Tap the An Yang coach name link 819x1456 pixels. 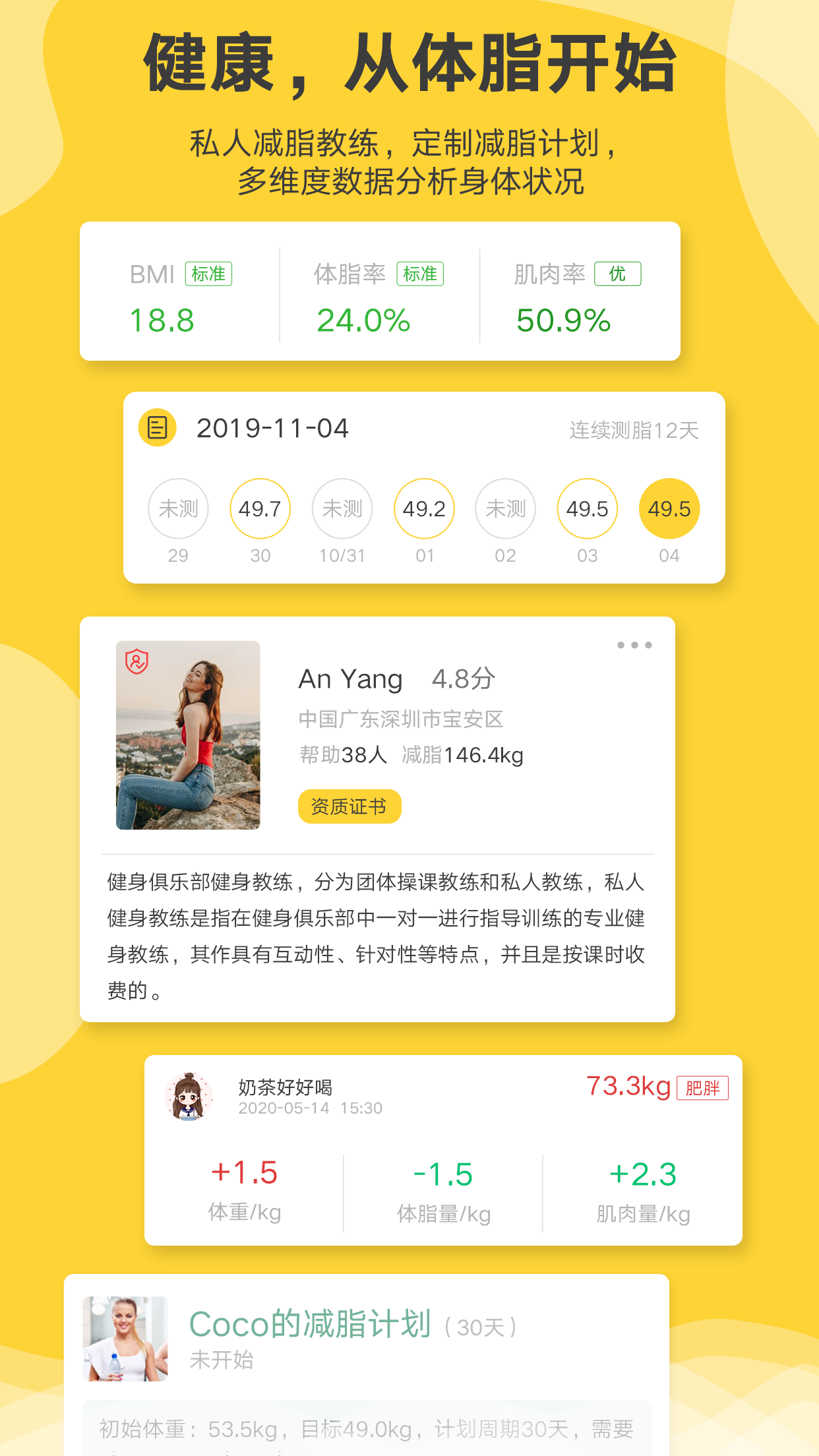[x=349, y=678]
